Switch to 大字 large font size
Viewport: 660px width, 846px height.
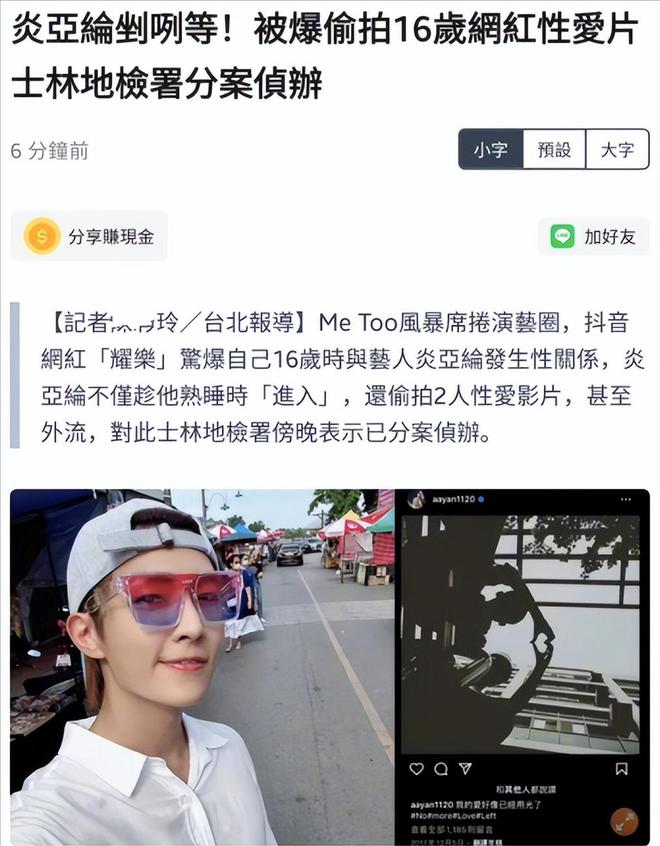coord(617,150)
